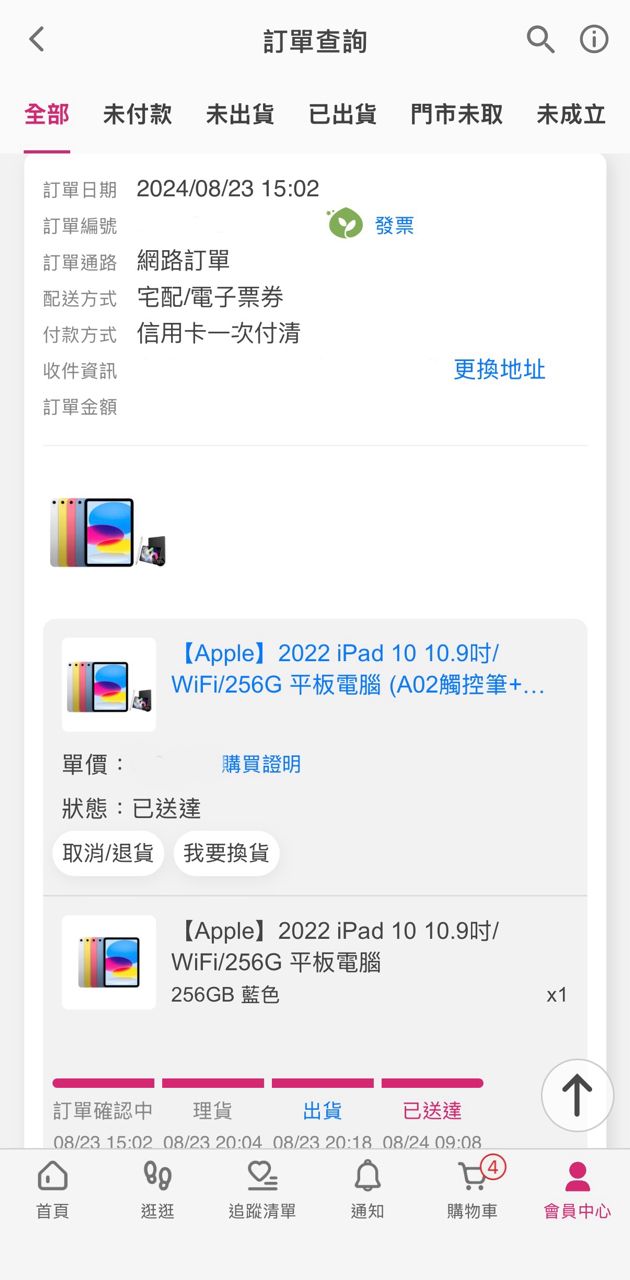Open the 逛逛 tab
The height and width of the screenshot is (1280, 630).
(x=158, y=1190)
